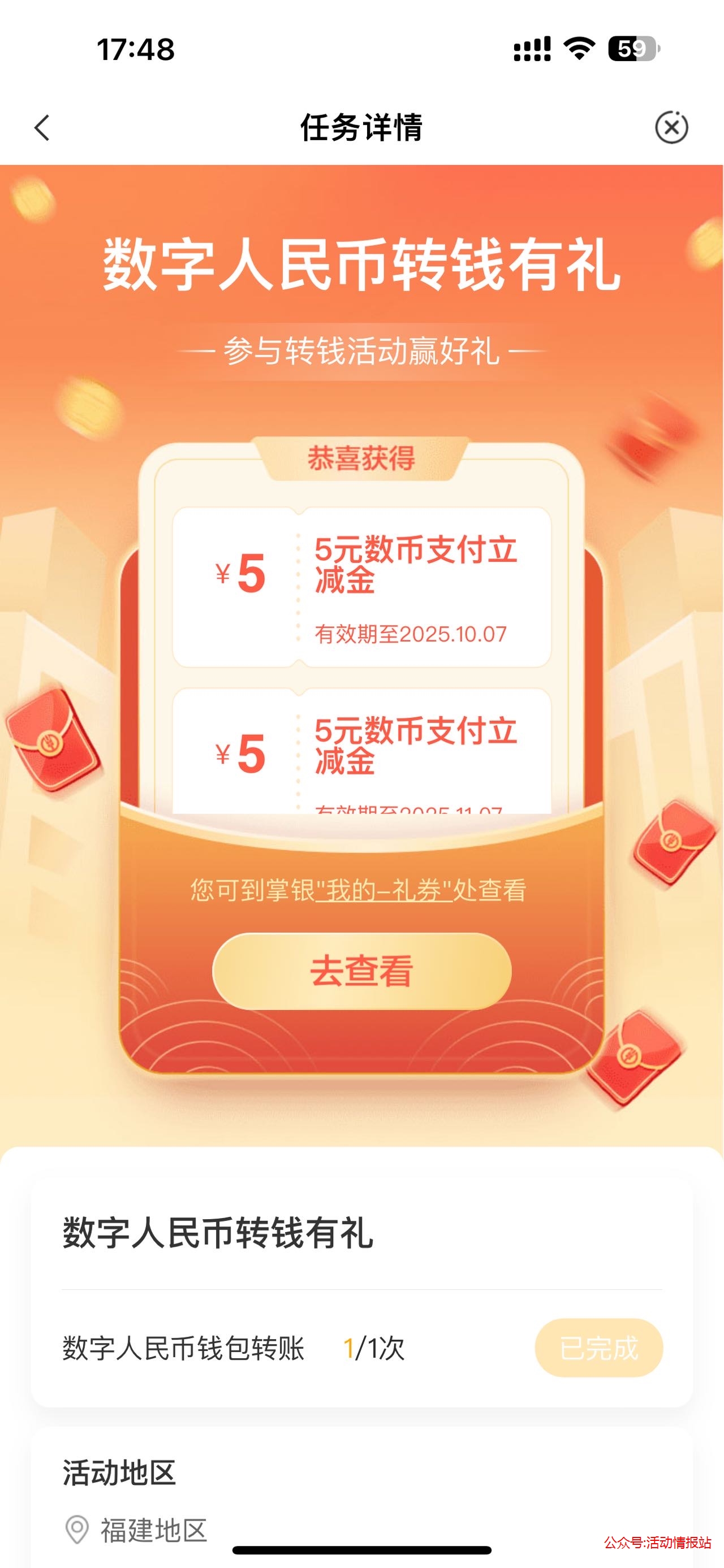This screenshot has height=1568, width=724.
Task: Open the 5元 coupon valid until 2025.10.07
Action: click(361, 587)
